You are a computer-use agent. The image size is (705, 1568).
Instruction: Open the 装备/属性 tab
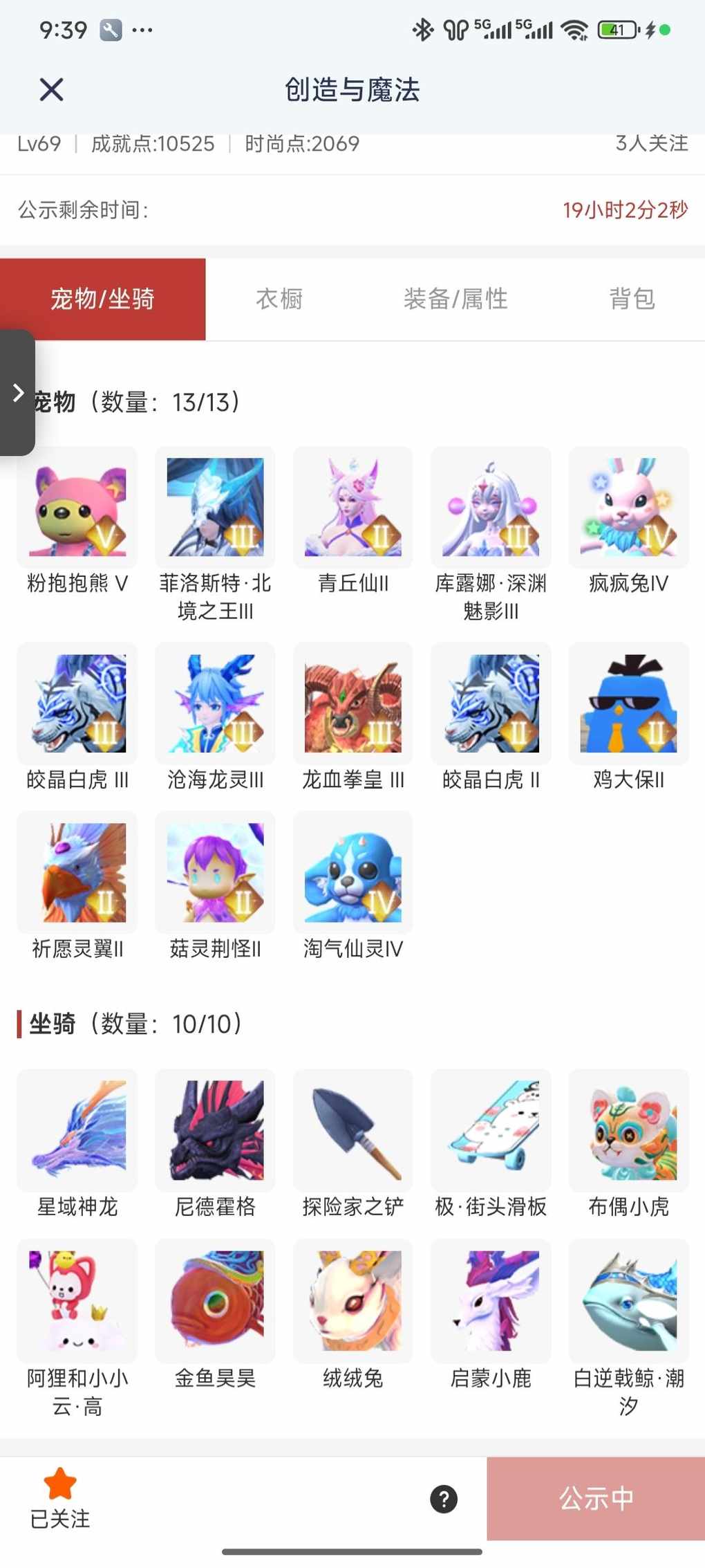click(x=455, y=299)
